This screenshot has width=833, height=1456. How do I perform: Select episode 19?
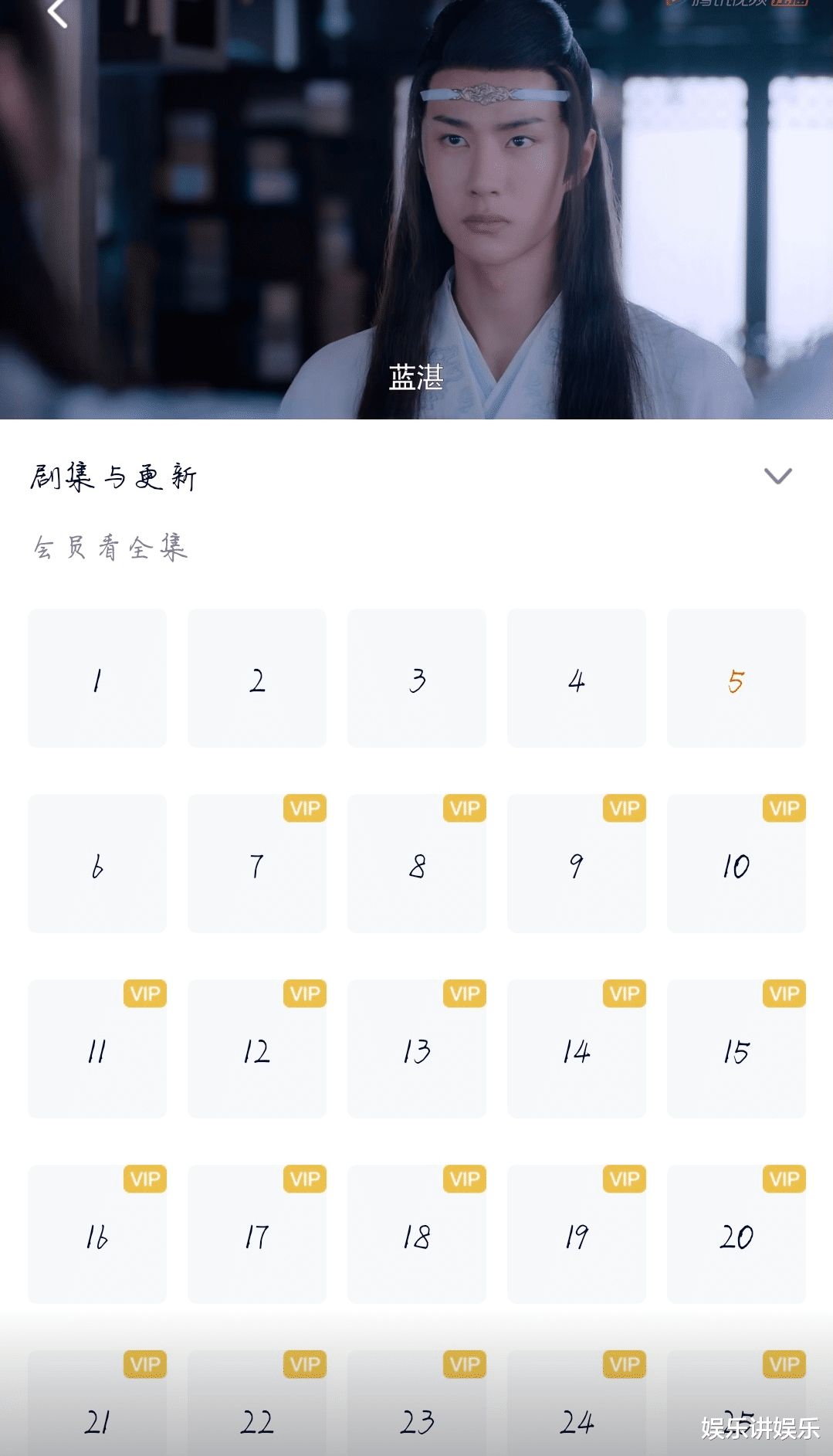coord(577,1234)
